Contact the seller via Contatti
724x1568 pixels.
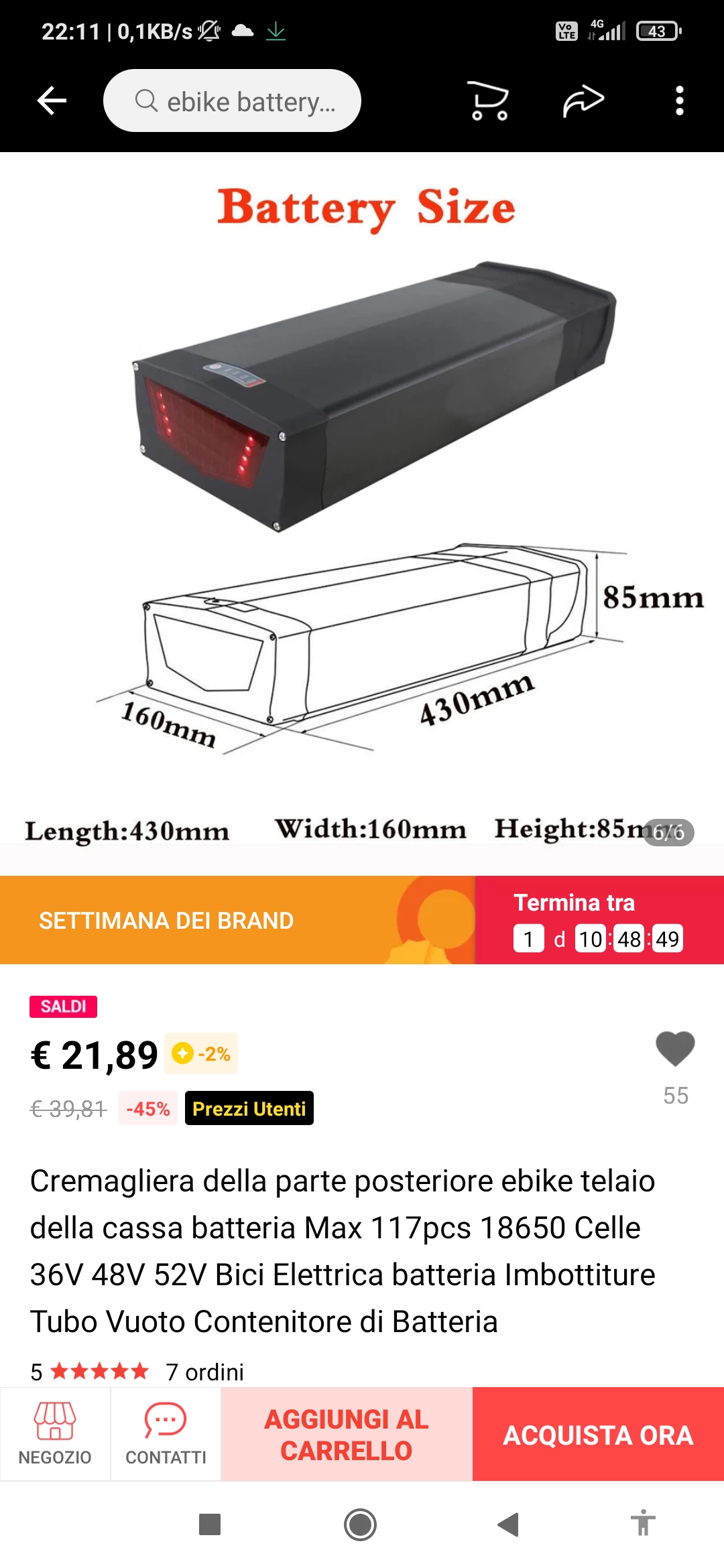point(166,1434)
